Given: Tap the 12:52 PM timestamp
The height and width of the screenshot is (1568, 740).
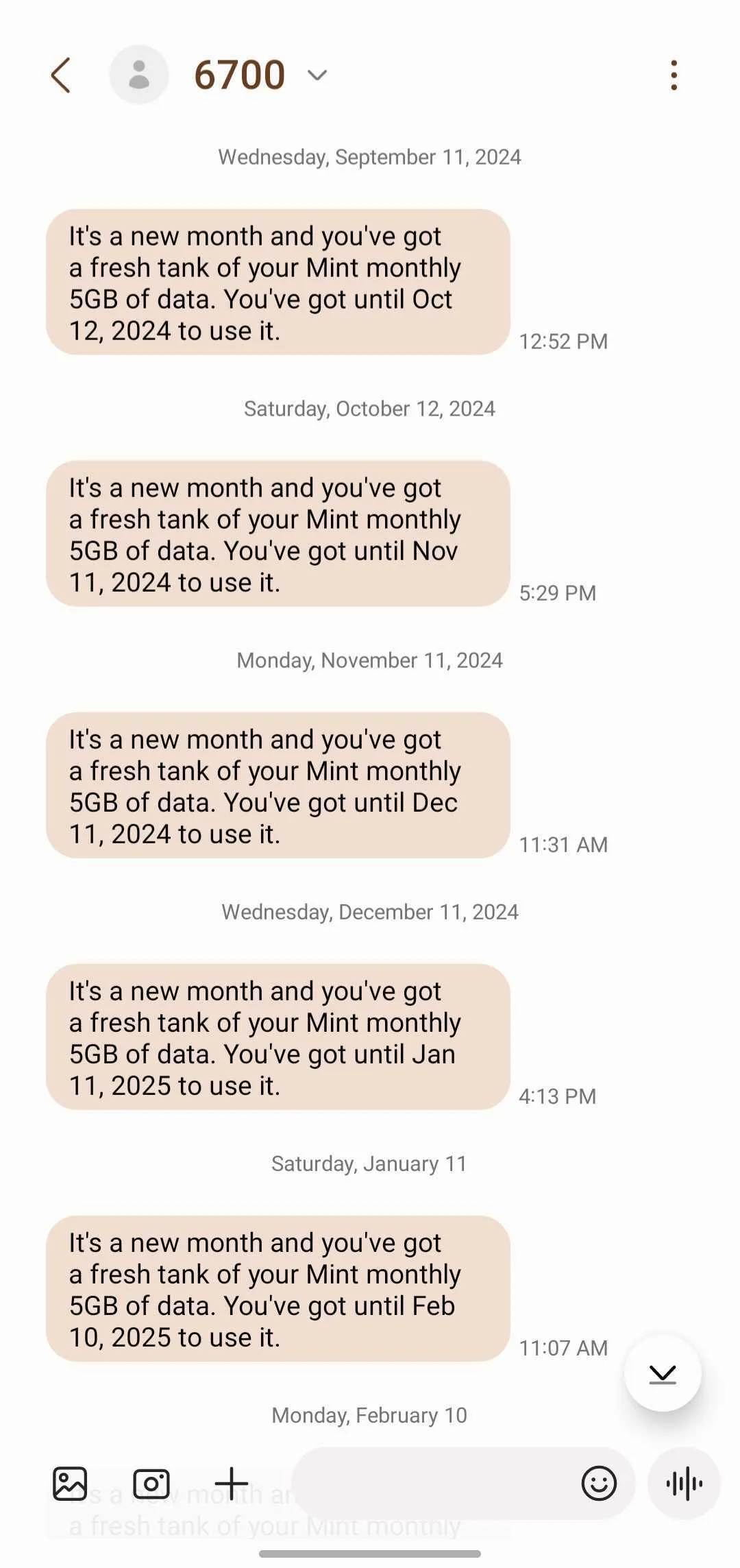Looking at the screenshot, I should click(563, 341).
